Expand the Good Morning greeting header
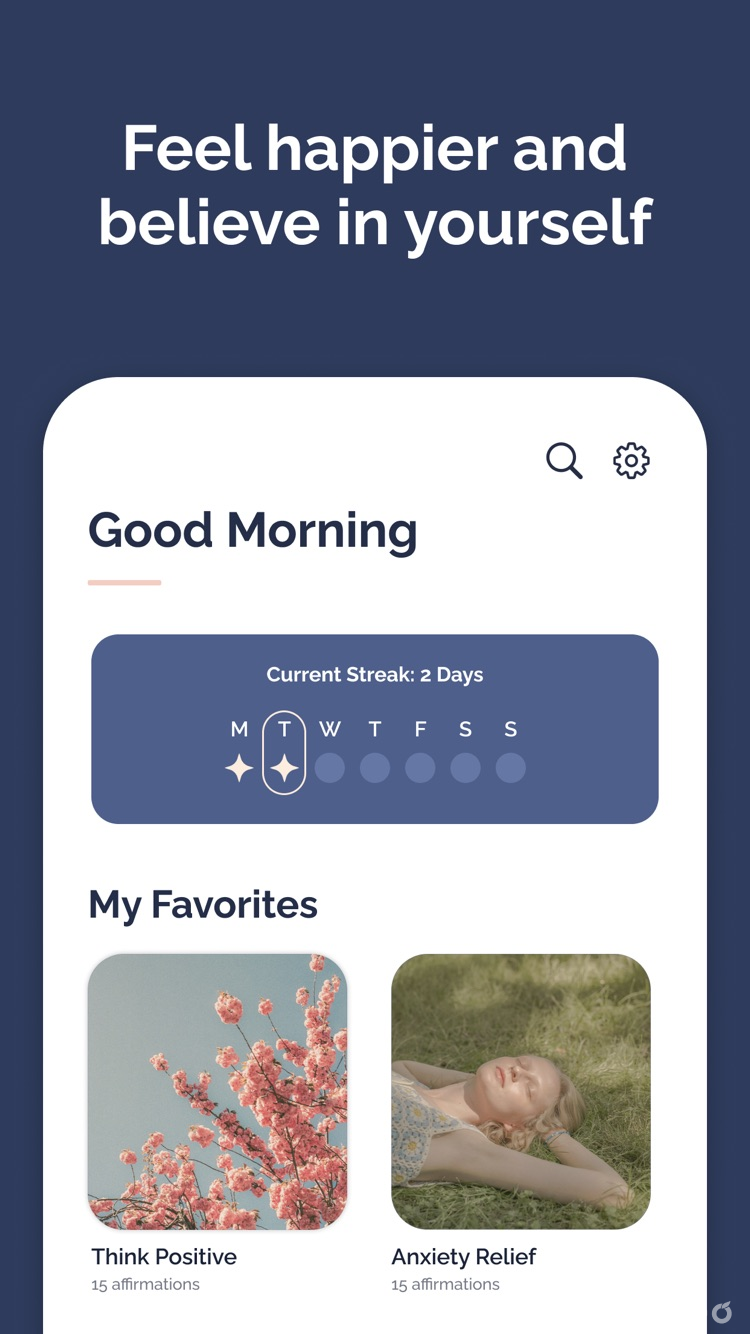 pos(253,531)
